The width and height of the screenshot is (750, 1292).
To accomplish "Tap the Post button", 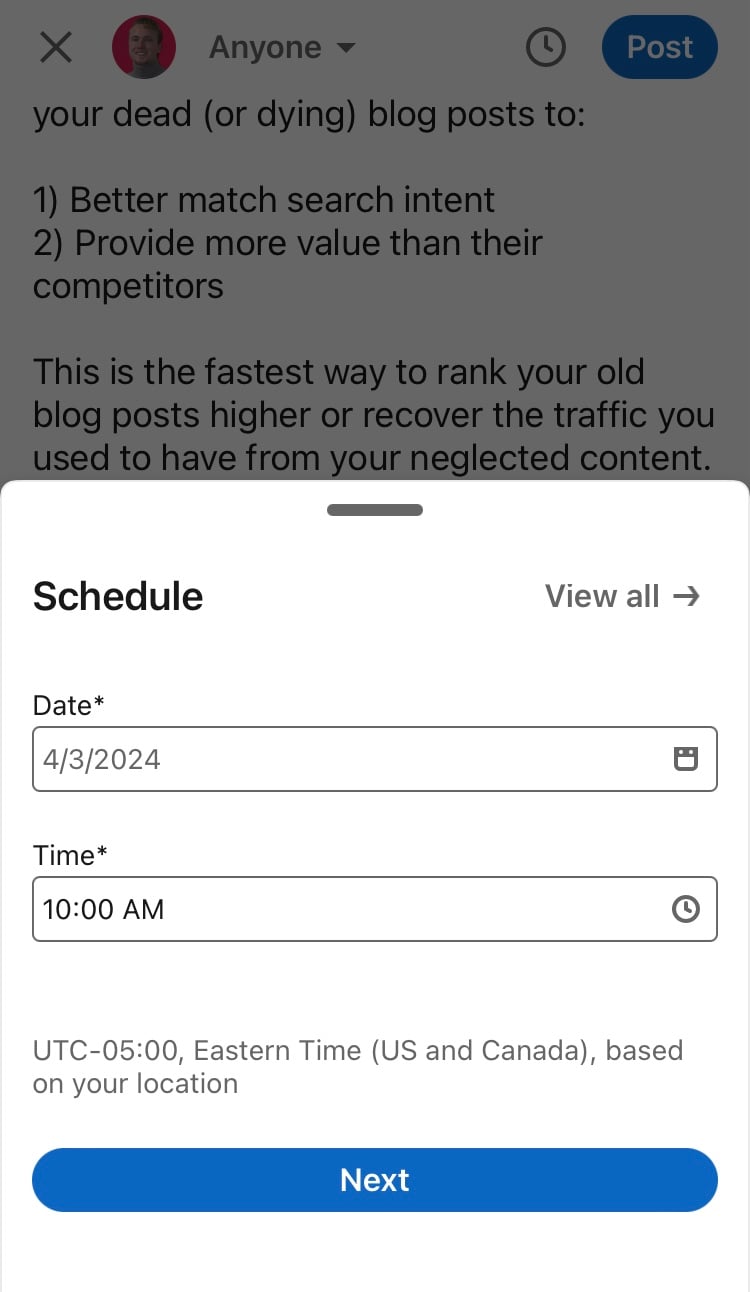I will point(659,47).
